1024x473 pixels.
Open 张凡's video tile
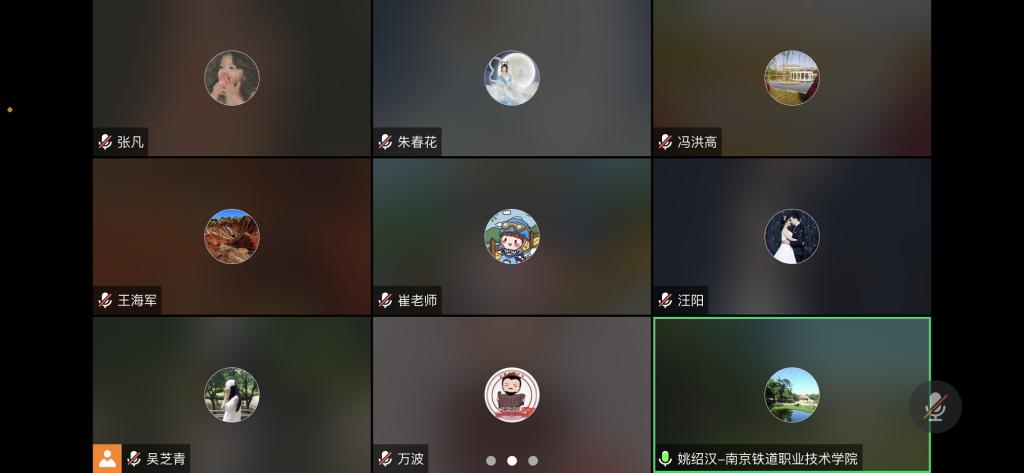tap(231, 78)
